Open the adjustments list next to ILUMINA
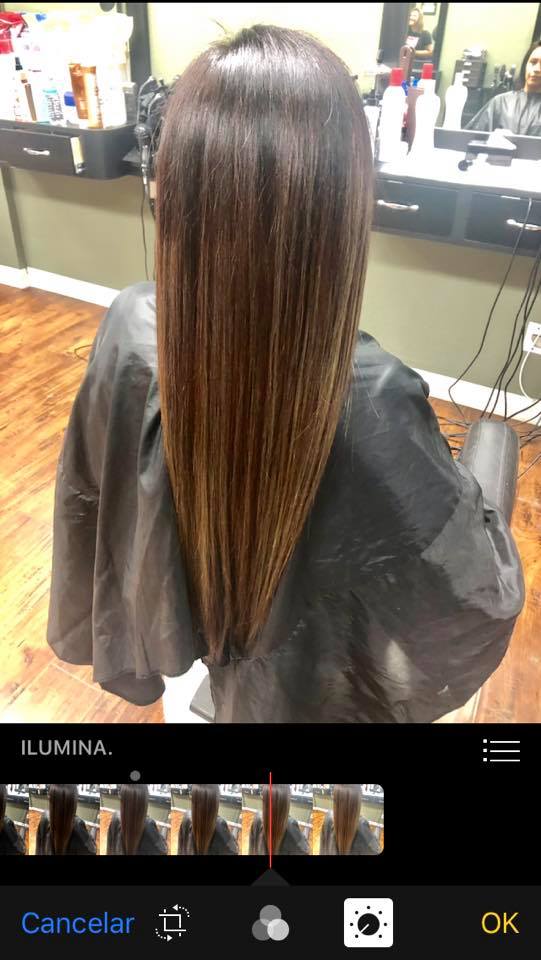The width and height of the screenshot is (541, 960). pyautogui.click(x=501, y=750)
